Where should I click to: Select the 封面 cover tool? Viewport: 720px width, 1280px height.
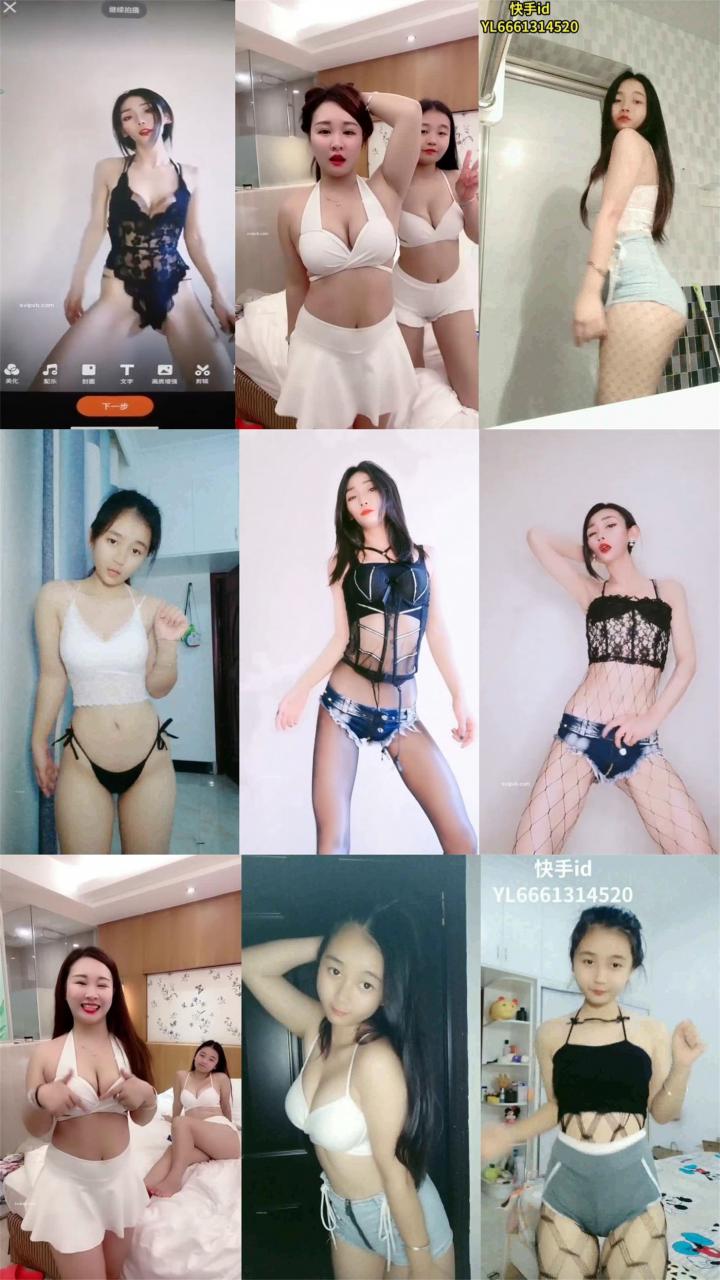click(x=88, y=370)
